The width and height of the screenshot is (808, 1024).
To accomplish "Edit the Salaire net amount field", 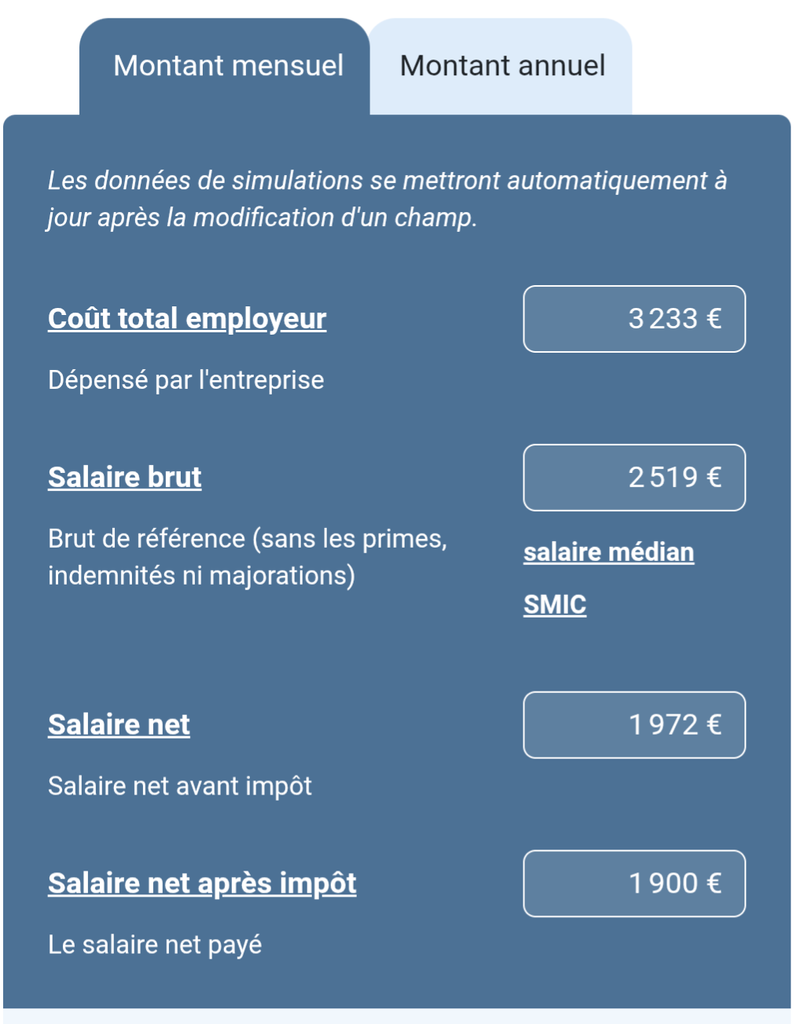I will (634, 724).
